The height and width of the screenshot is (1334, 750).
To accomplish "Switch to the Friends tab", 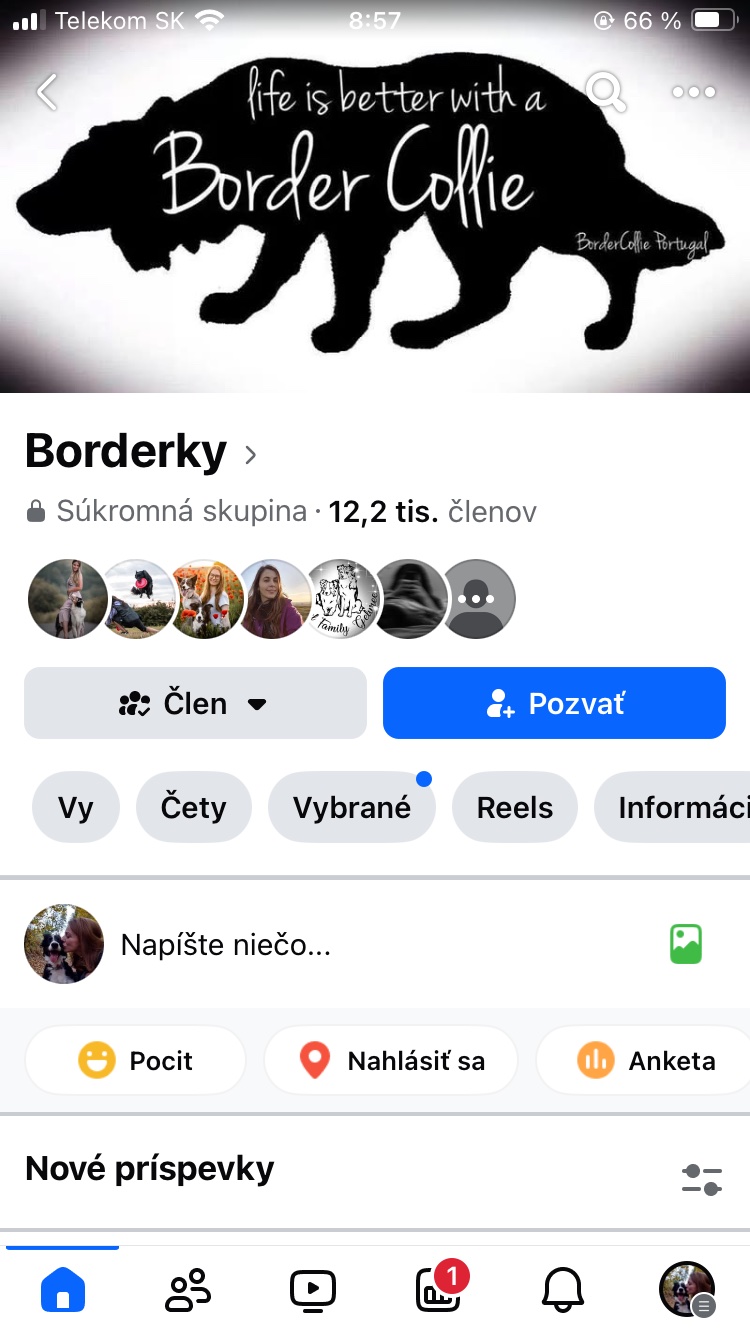I will click(188, 1289).
